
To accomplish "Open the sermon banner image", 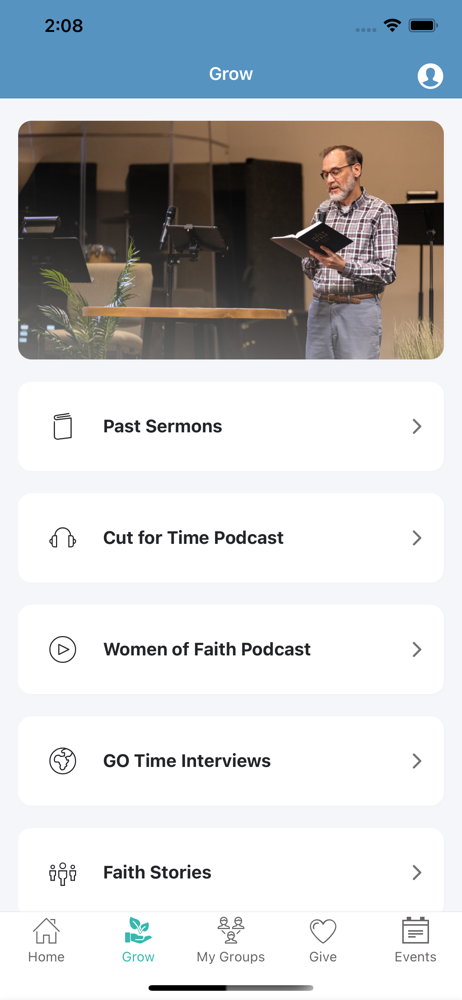I will coord(231,240).
